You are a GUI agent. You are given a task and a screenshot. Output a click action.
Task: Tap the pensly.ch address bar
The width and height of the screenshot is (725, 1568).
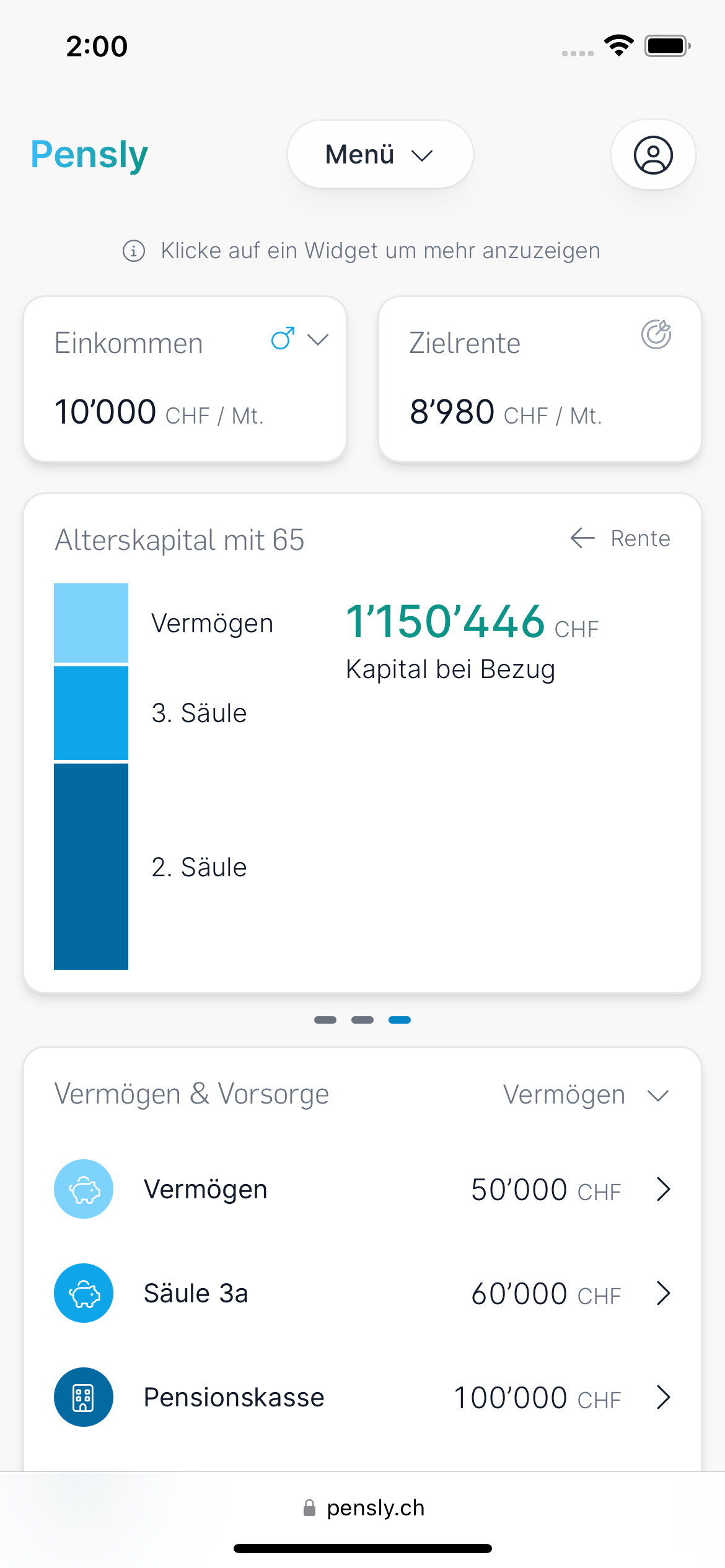tap(364, 1508)
